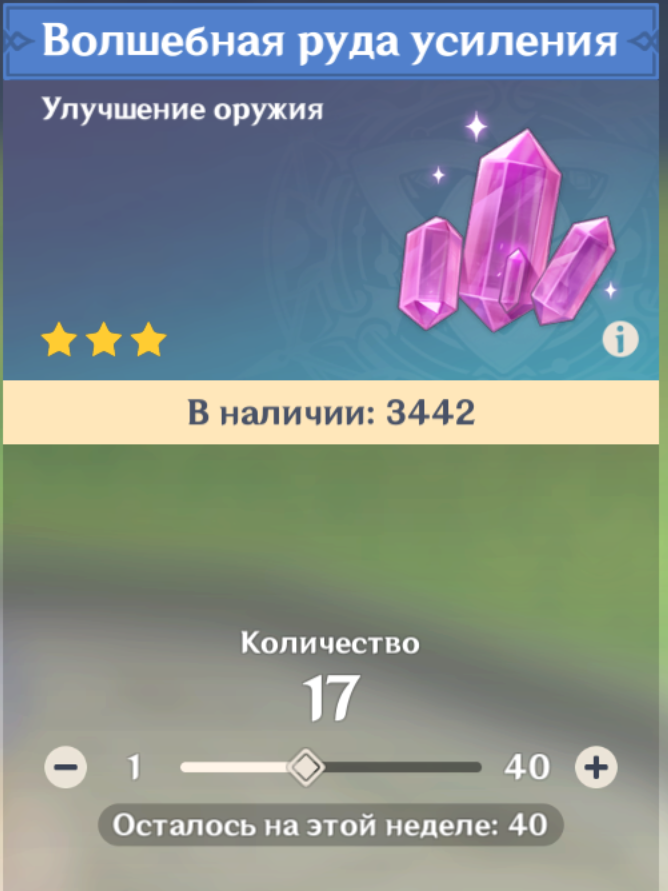This screenshot has width=668, height=891.
Task: Decrease quantity with the minus button
Action: point(67,768)
